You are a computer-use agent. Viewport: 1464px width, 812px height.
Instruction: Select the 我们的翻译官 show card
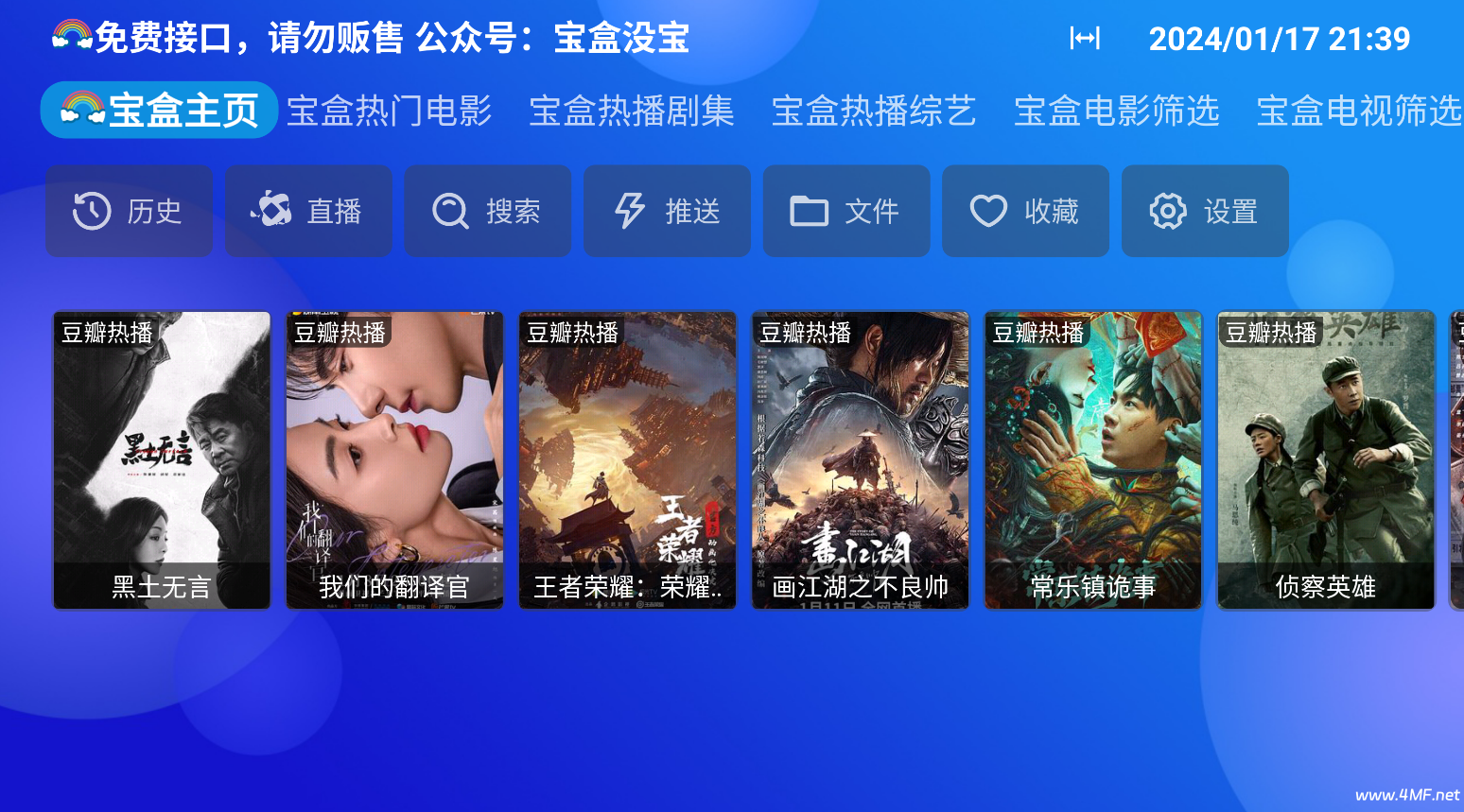[x=394, y=460]
